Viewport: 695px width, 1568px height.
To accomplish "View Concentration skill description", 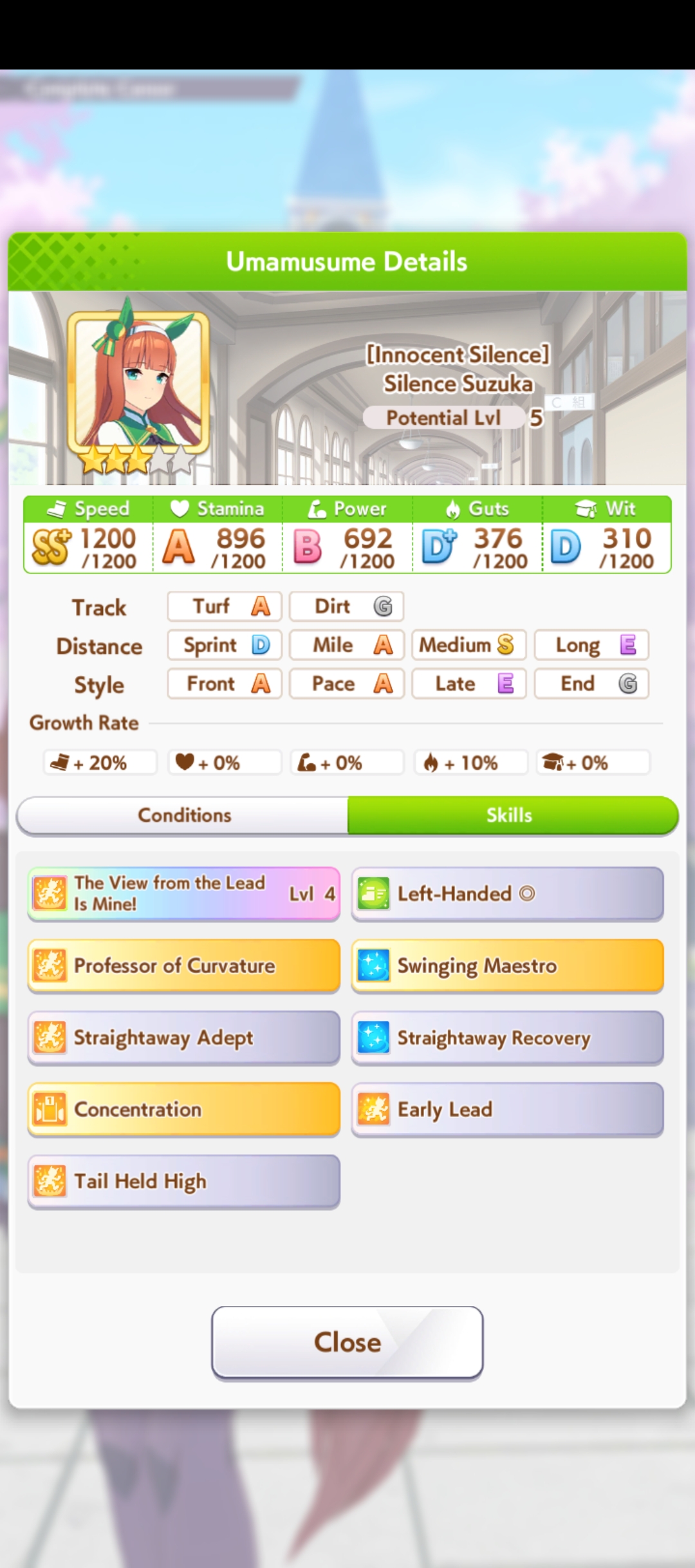I will pyautogui.click(x=183, y=1109).
